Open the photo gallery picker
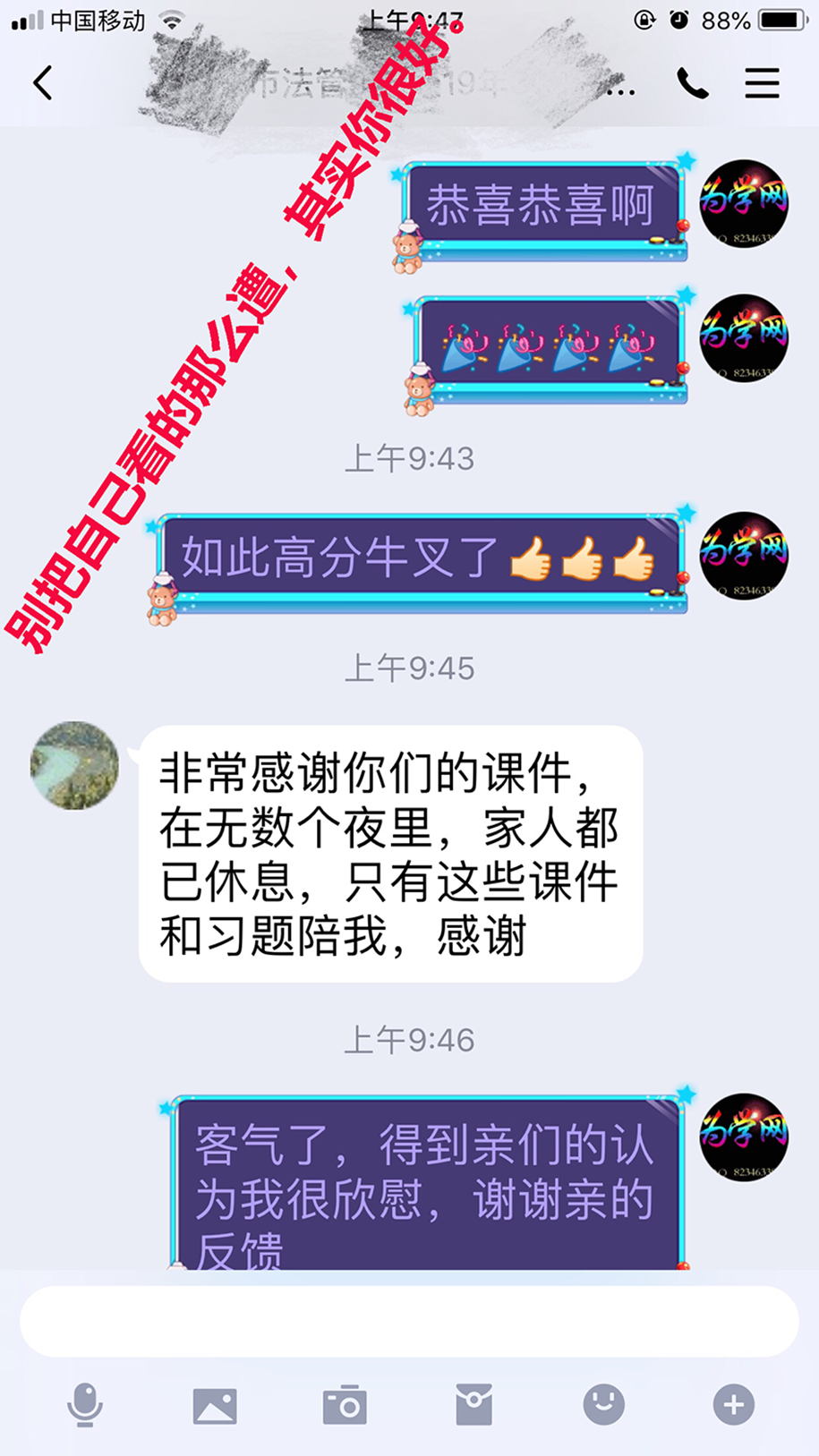The width and height of the screenshot is (819, 1456). click(215, 1406)
